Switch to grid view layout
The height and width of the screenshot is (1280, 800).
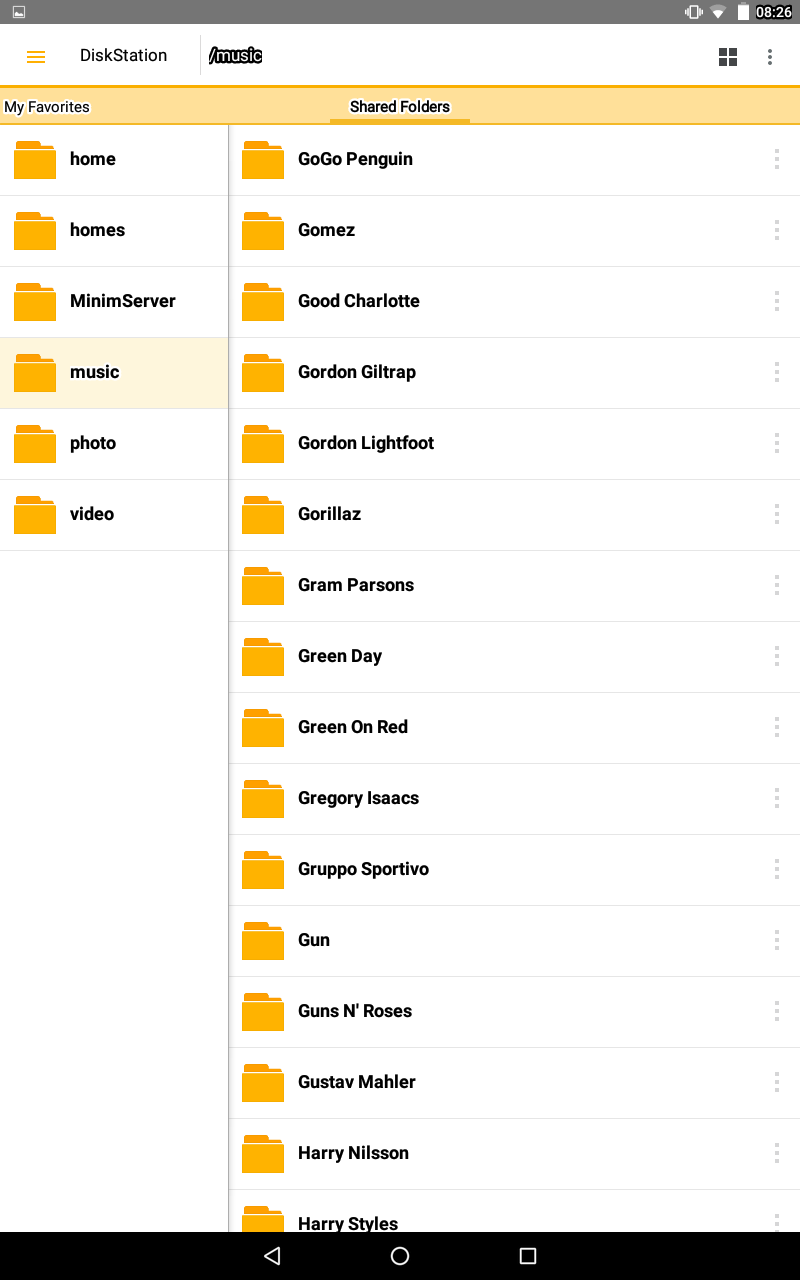click(728, 57)
